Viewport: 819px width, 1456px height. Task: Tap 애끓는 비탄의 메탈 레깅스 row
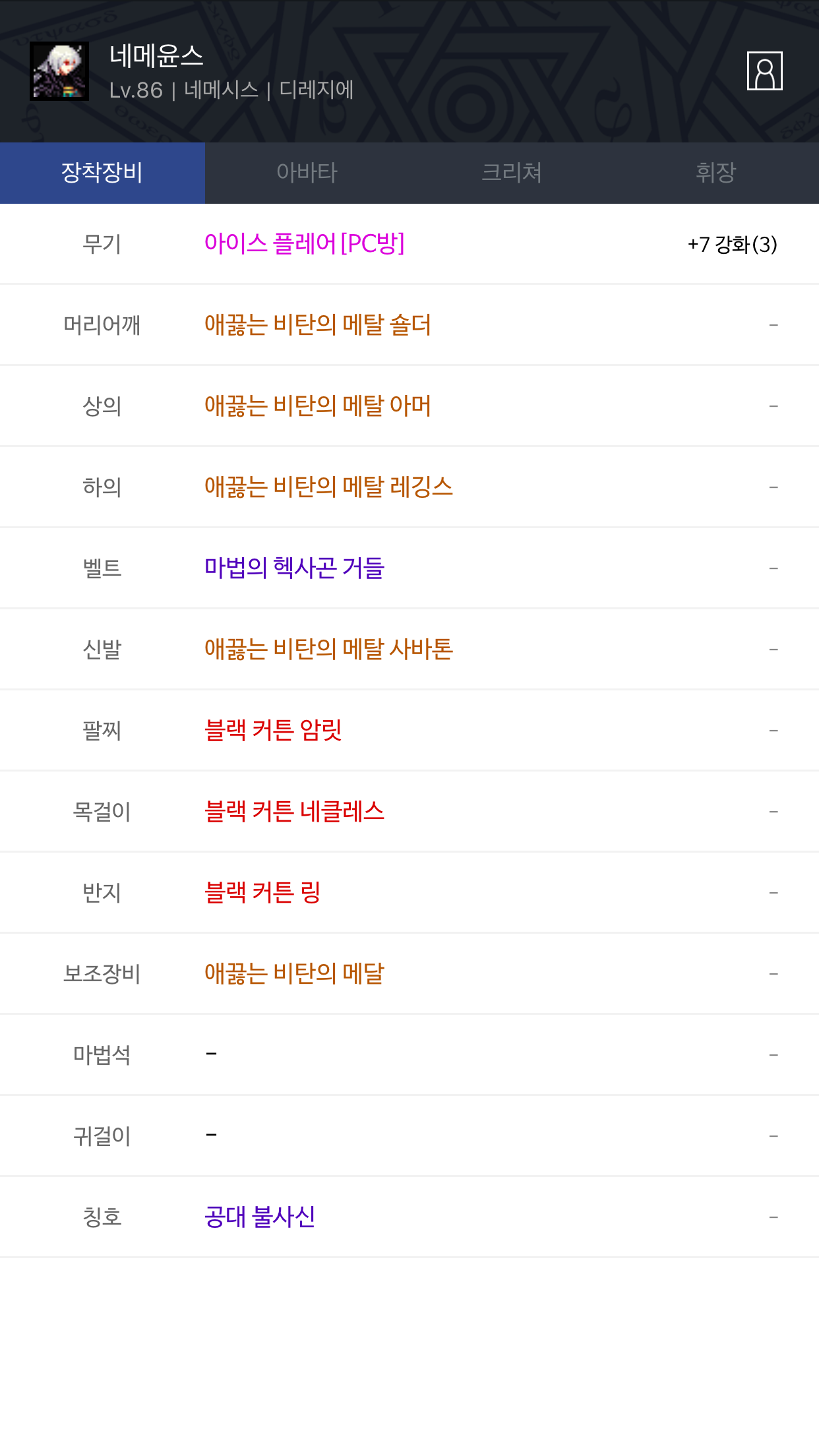click(x=409, y=487)
